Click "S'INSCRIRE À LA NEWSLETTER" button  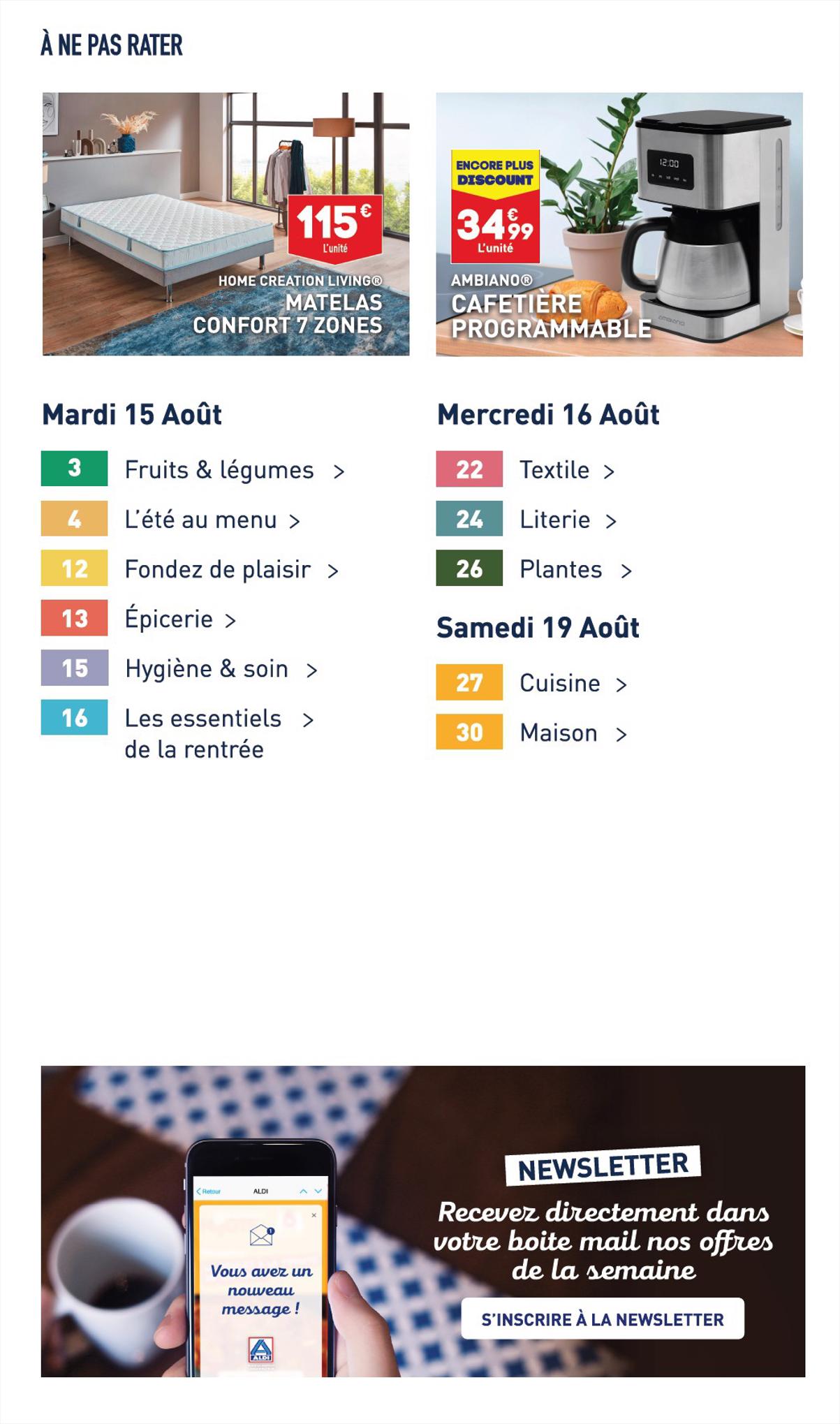click(603, 1320)
